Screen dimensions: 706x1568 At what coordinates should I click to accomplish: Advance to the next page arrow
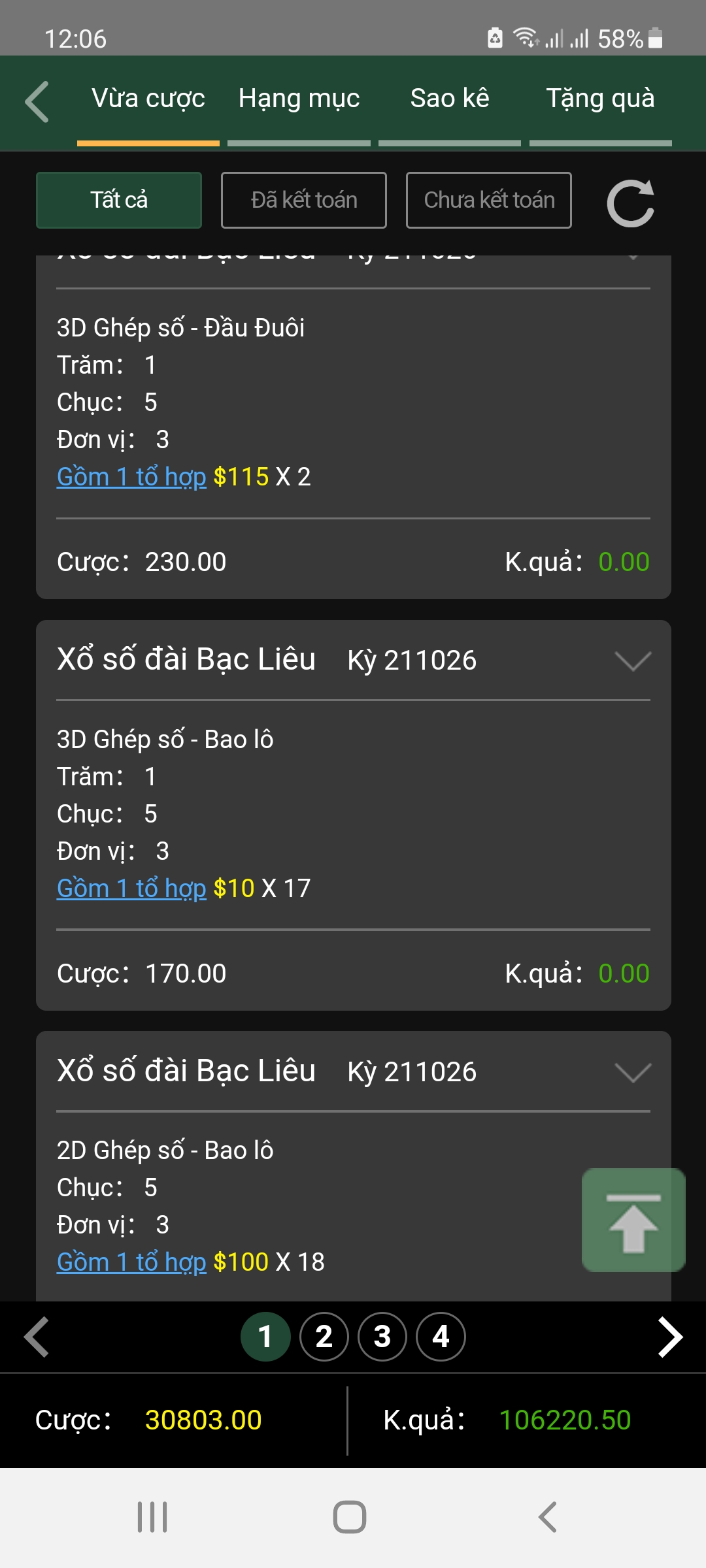(669, 1337)
